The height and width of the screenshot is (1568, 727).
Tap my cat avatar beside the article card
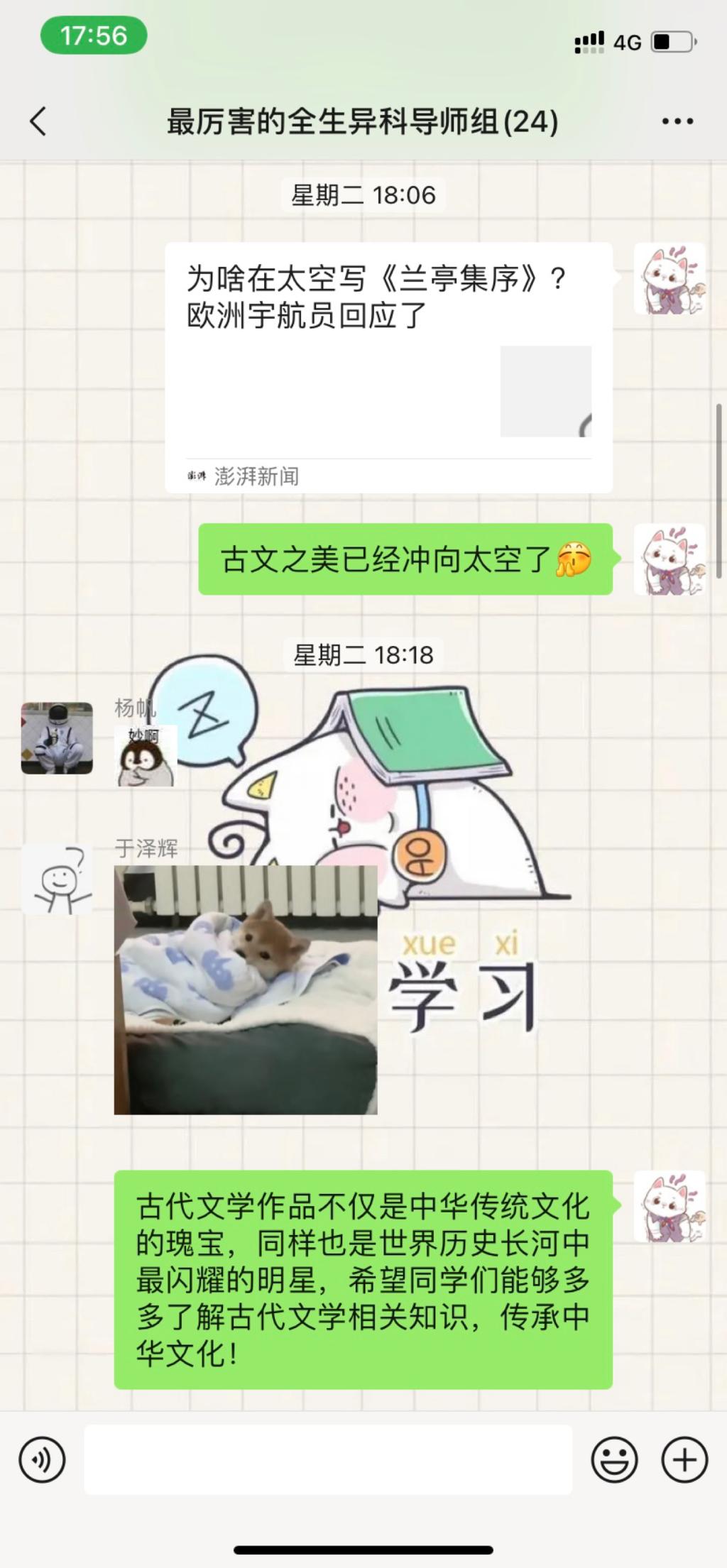coord(669,278)
